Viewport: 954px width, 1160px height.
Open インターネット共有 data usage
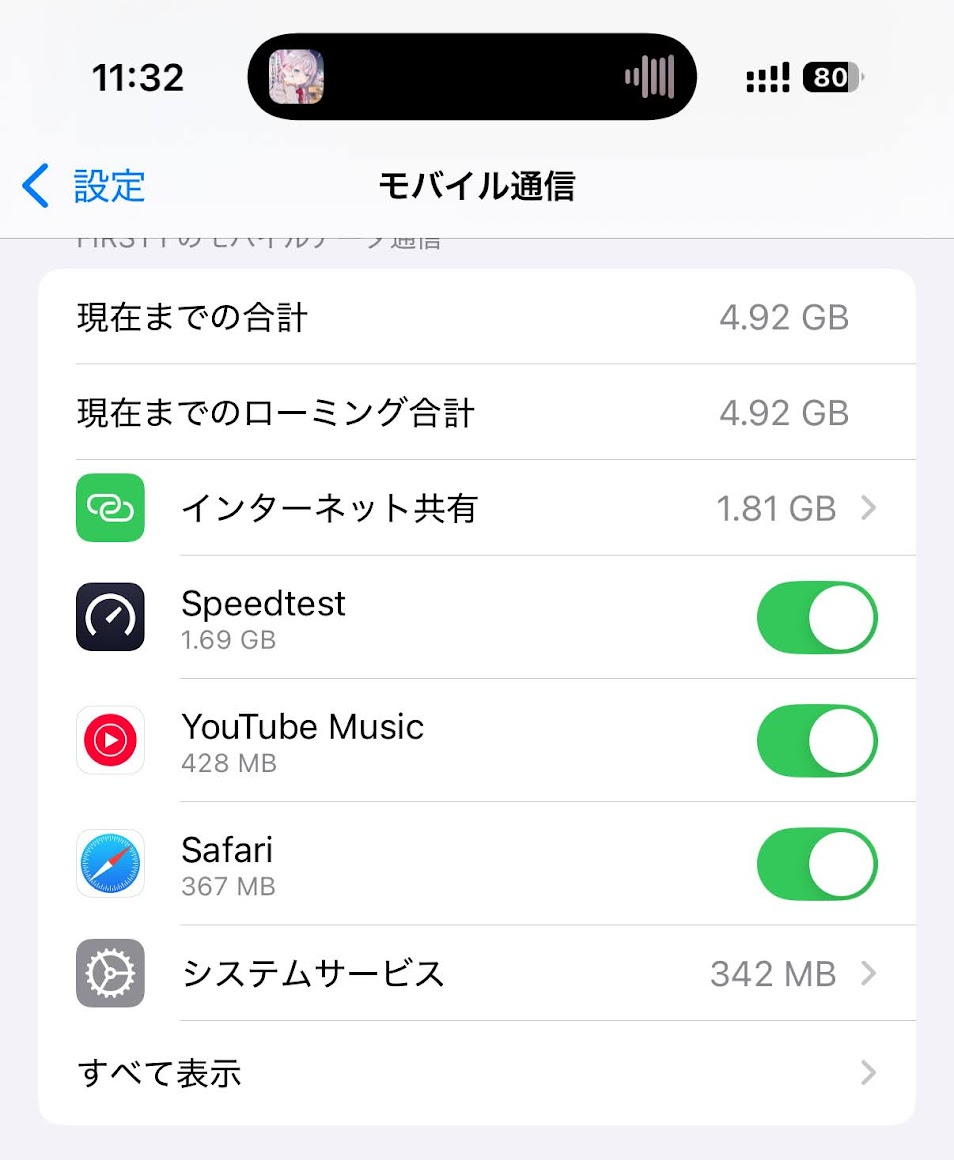(x=477, y=508)
